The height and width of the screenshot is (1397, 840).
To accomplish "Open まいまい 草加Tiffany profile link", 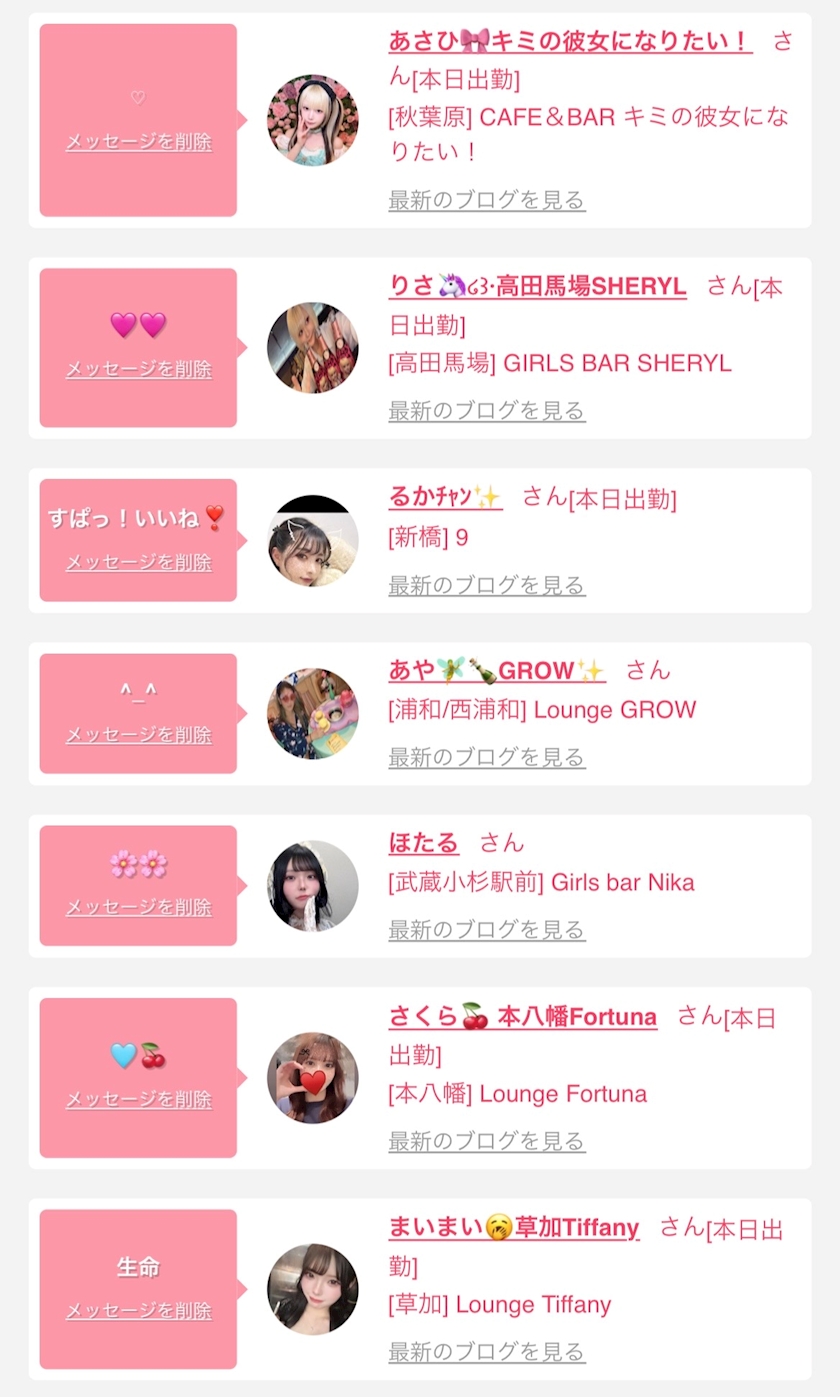I will coord(514,1228).
